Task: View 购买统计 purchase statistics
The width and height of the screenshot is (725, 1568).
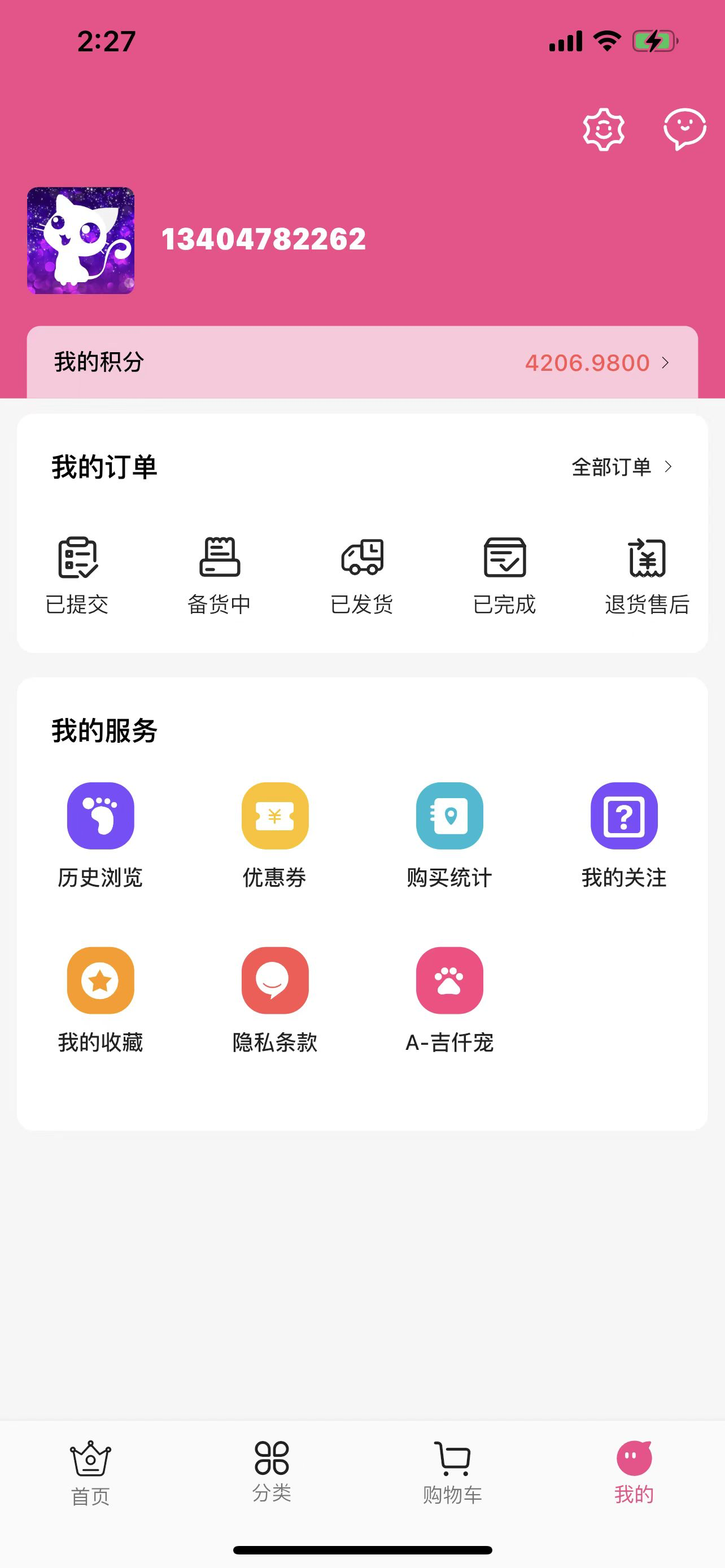Action: [449, 835]
